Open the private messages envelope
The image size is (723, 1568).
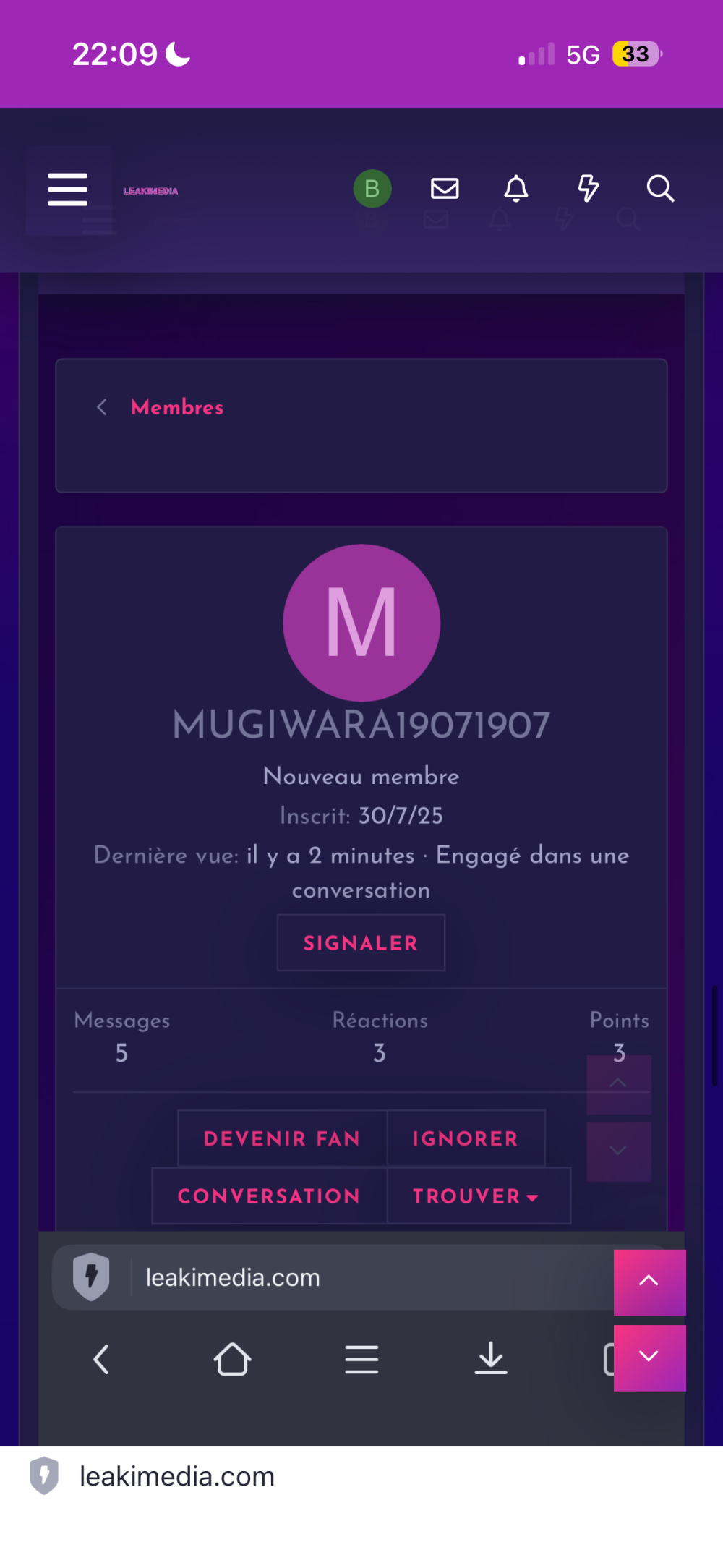click(445, 189)
